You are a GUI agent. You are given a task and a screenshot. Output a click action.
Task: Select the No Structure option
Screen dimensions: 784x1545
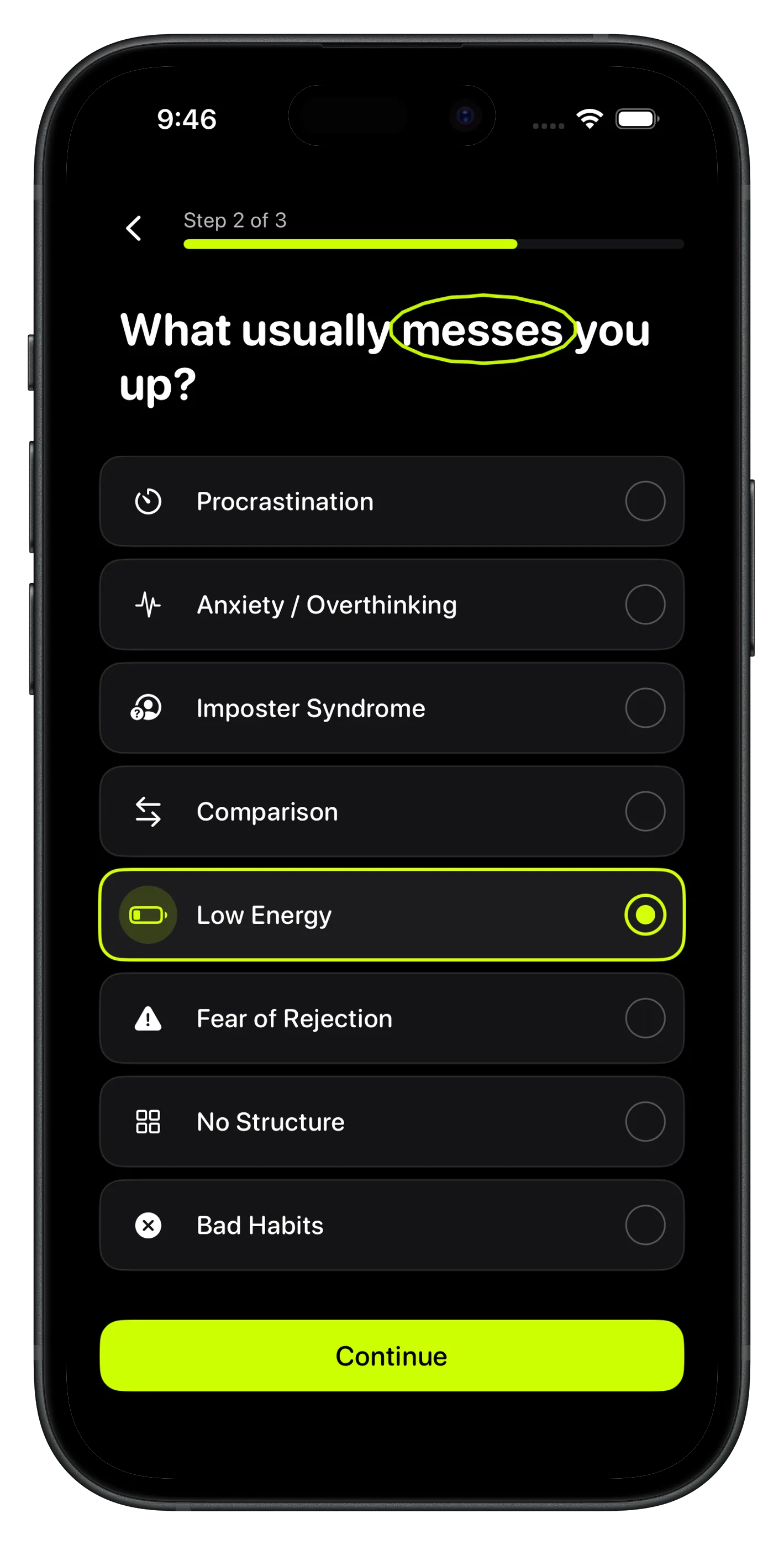[x=391, y=1122]
